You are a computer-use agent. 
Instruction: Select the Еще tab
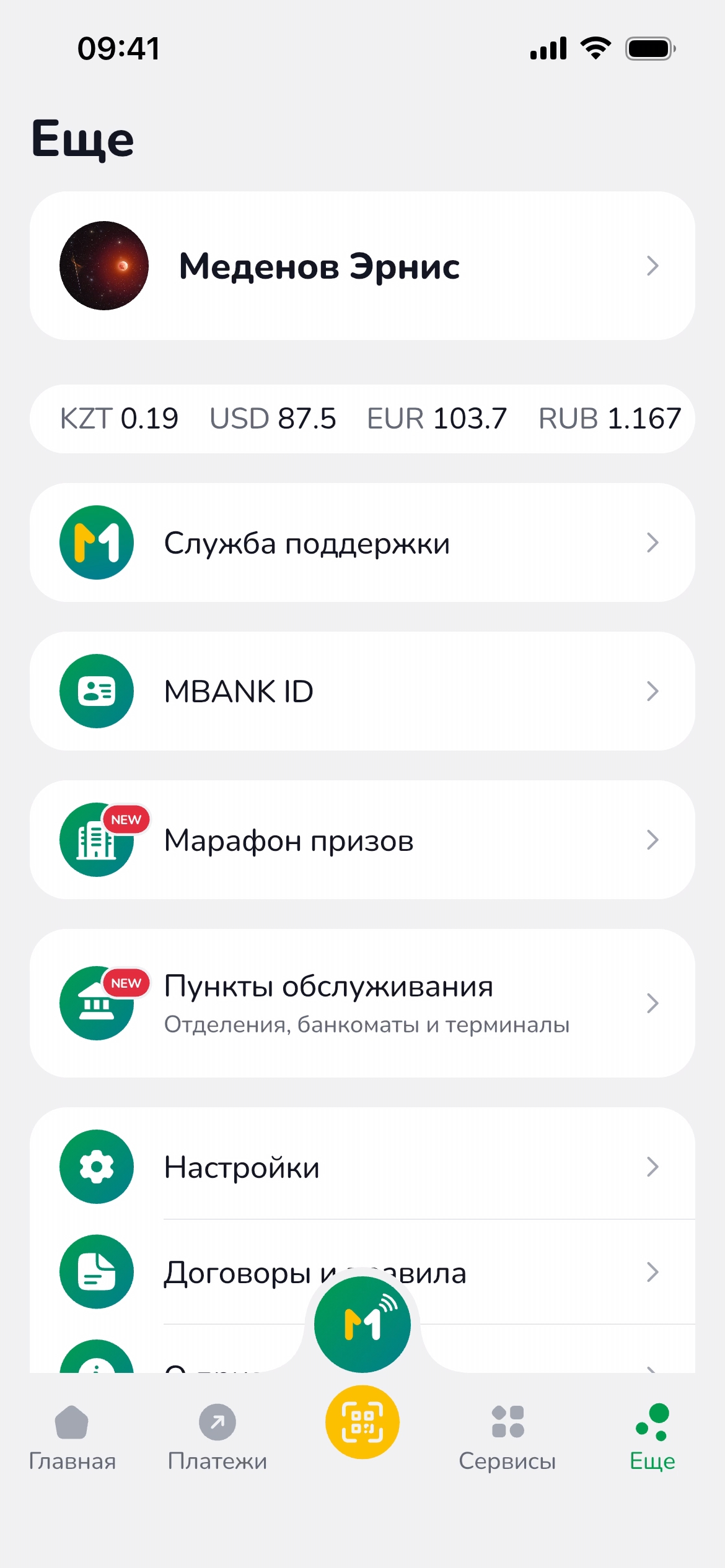(x=652, y=1437)
